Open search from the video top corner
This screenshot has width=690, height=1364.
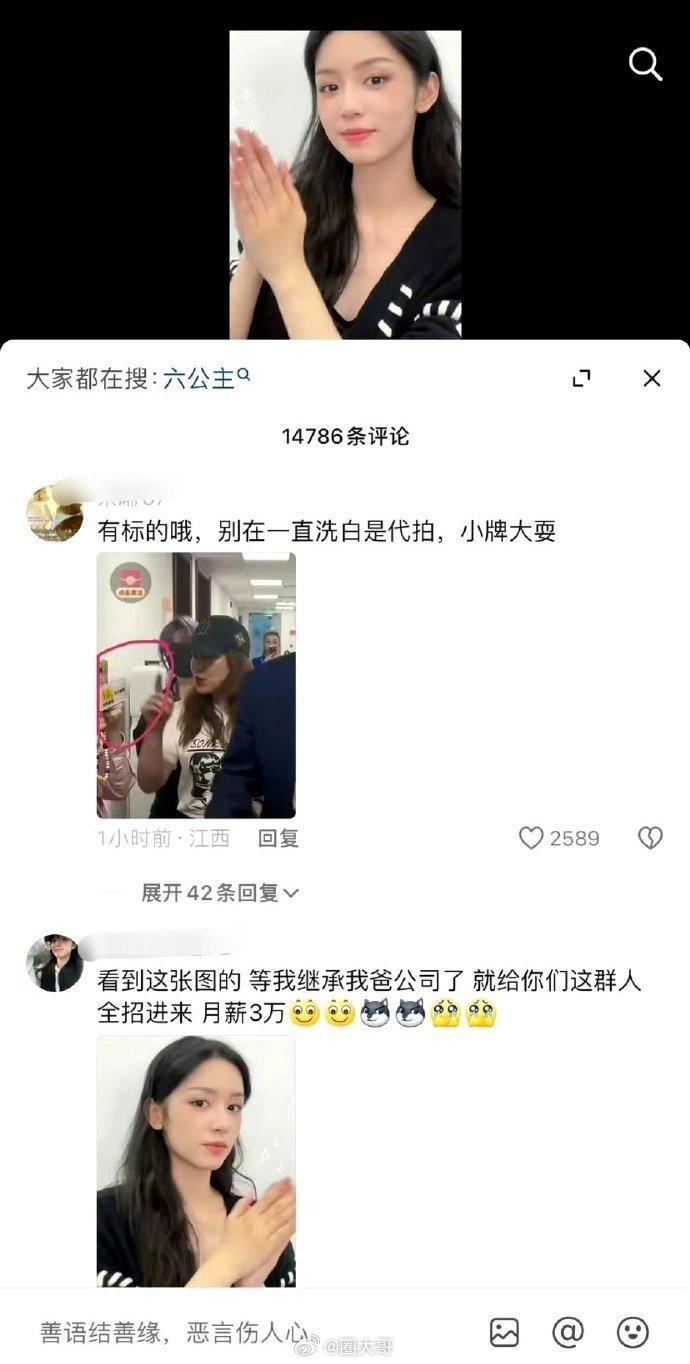click(x=645, y=65)
